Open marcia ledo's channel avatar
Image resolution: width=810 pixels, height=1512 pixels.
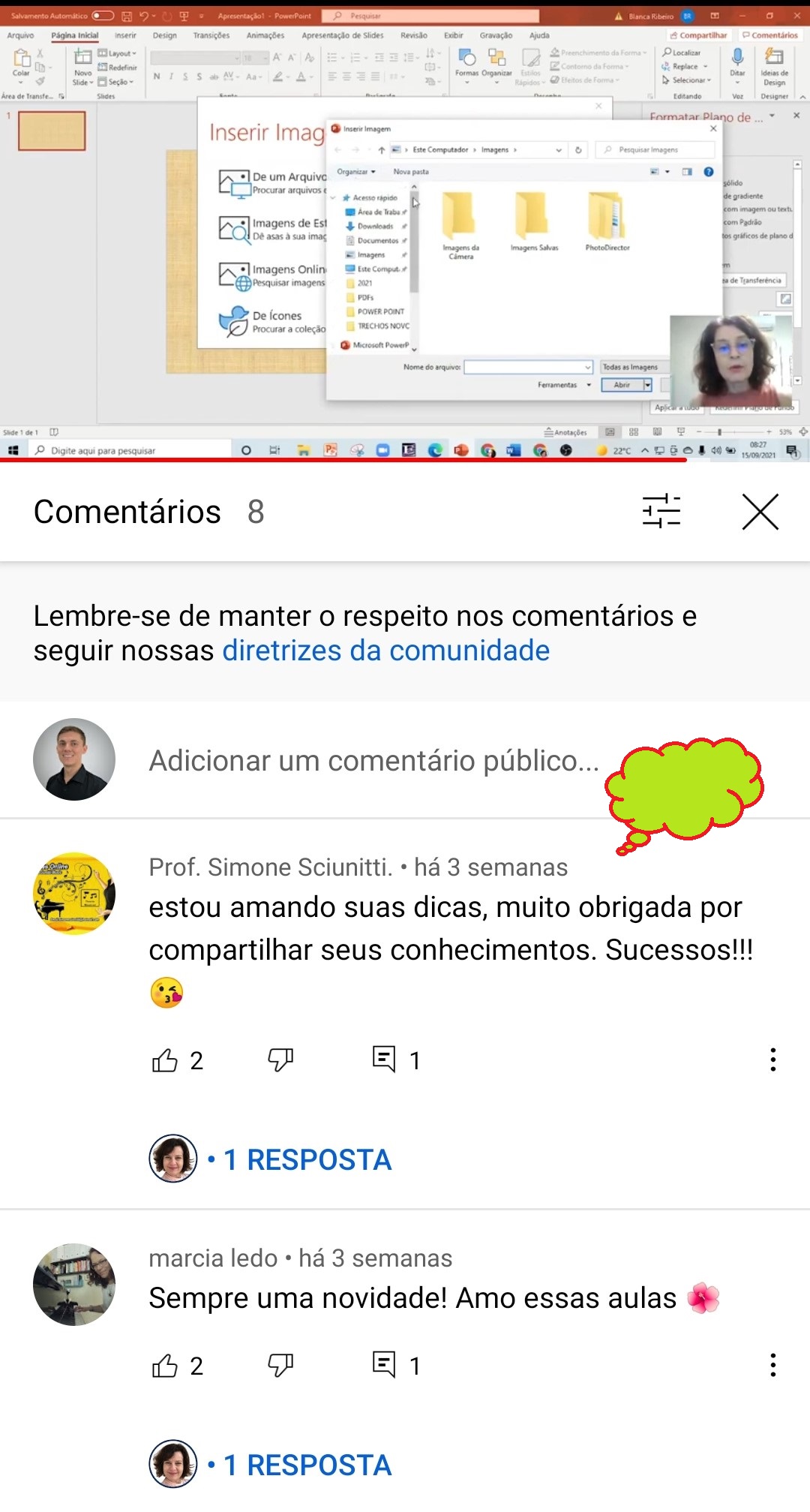(74, 1284)
